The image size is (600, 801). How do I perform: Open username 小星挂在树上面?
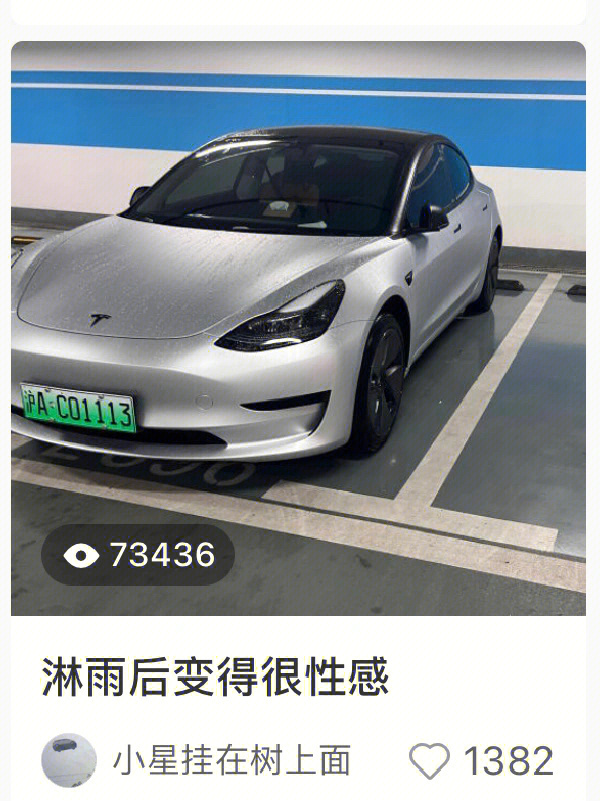tap(231, 761)
